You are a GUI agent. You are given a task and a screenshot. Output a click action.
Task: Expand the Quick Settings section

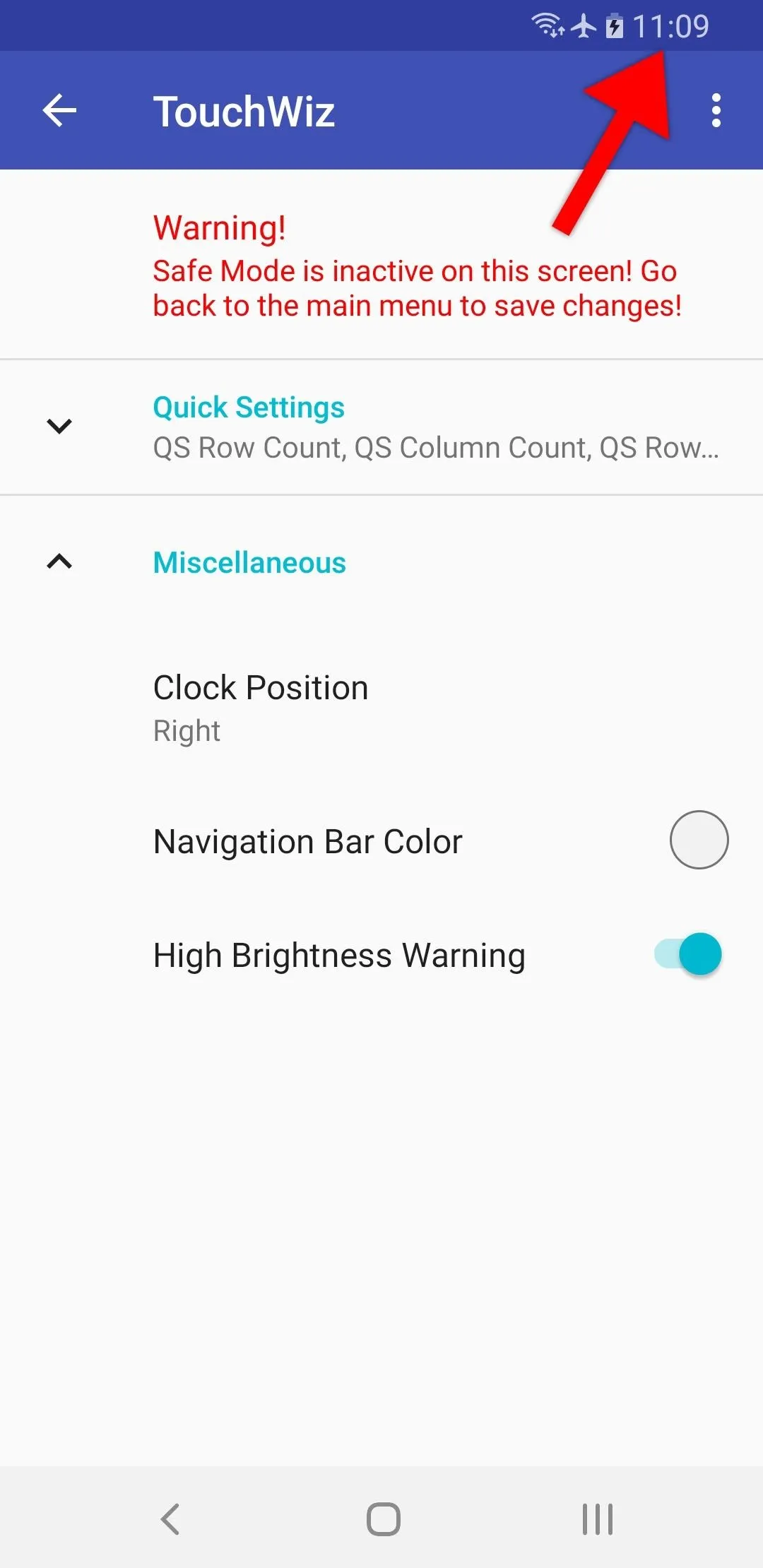(381, 427)
